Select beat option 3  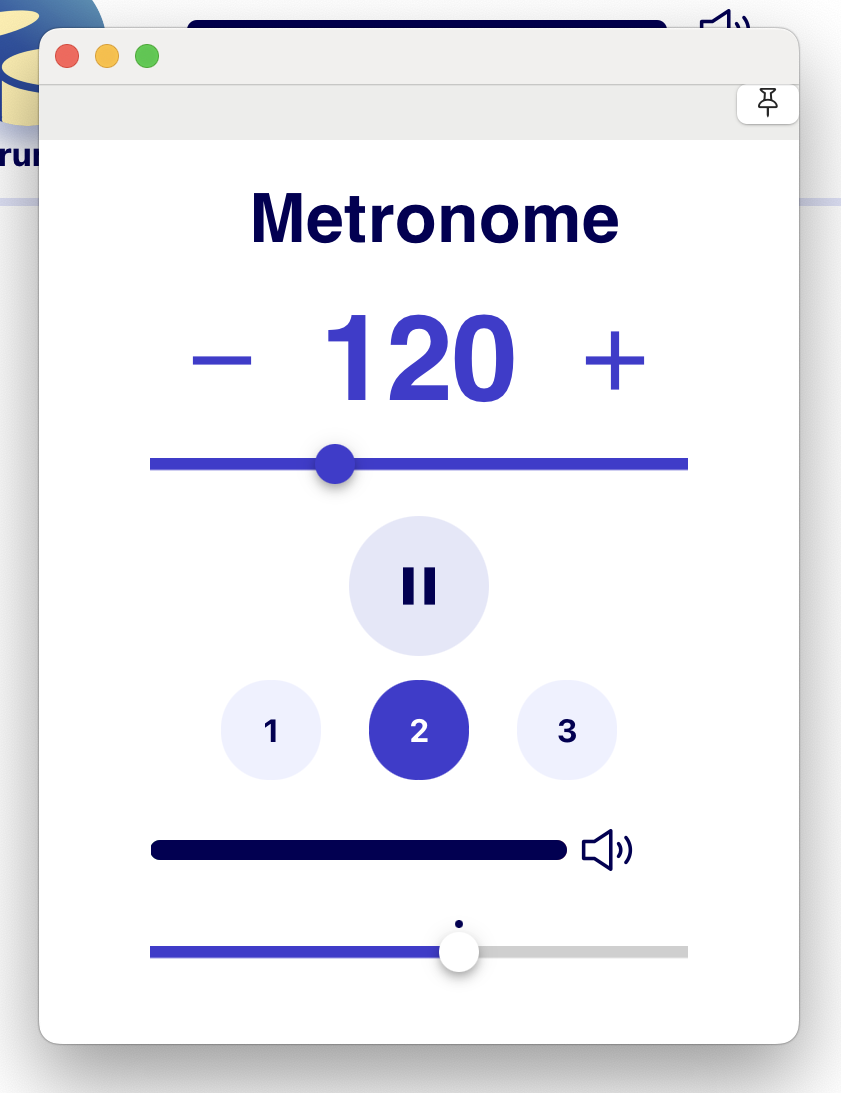(x=567, y=731)
